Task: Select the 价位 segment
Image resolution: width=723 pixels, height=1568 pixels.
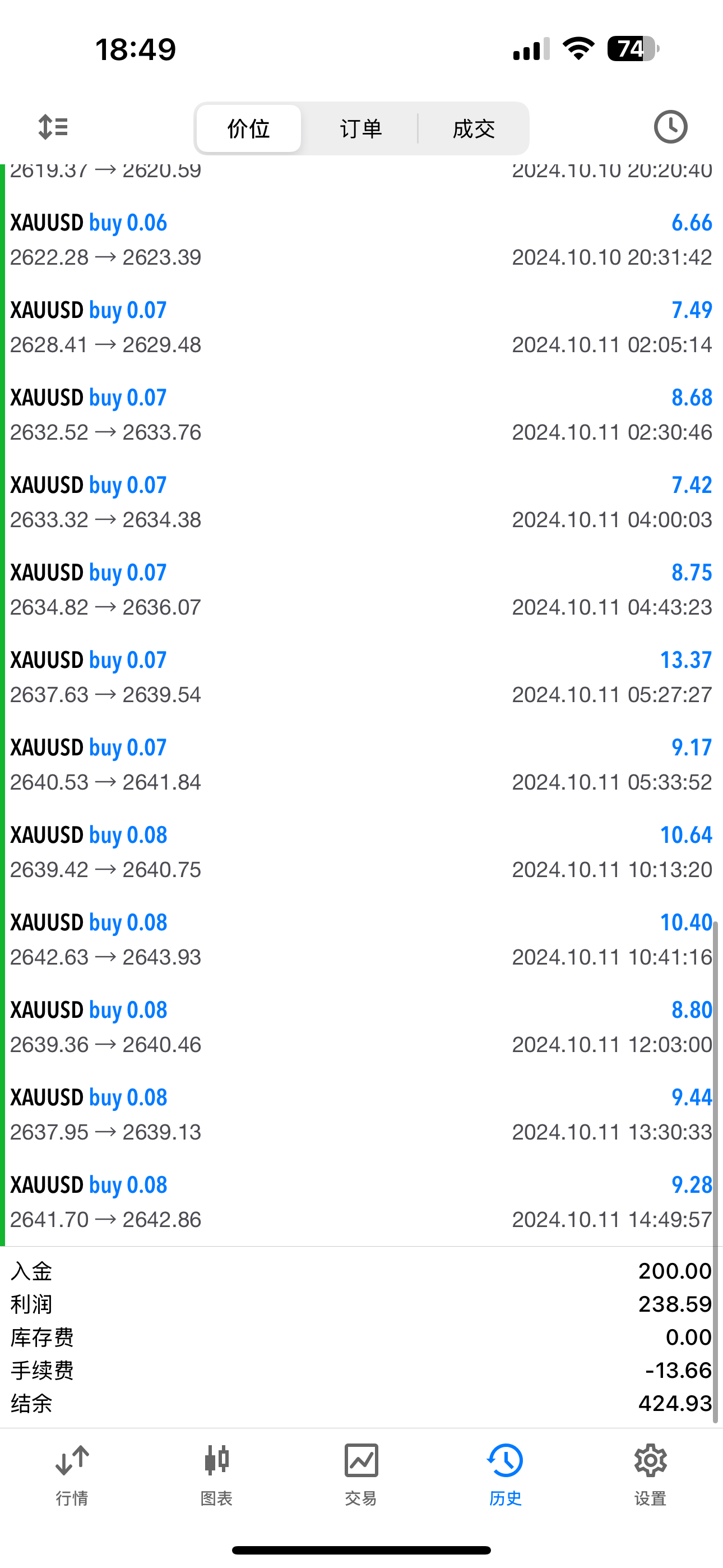Action: [x=248, y=128]
